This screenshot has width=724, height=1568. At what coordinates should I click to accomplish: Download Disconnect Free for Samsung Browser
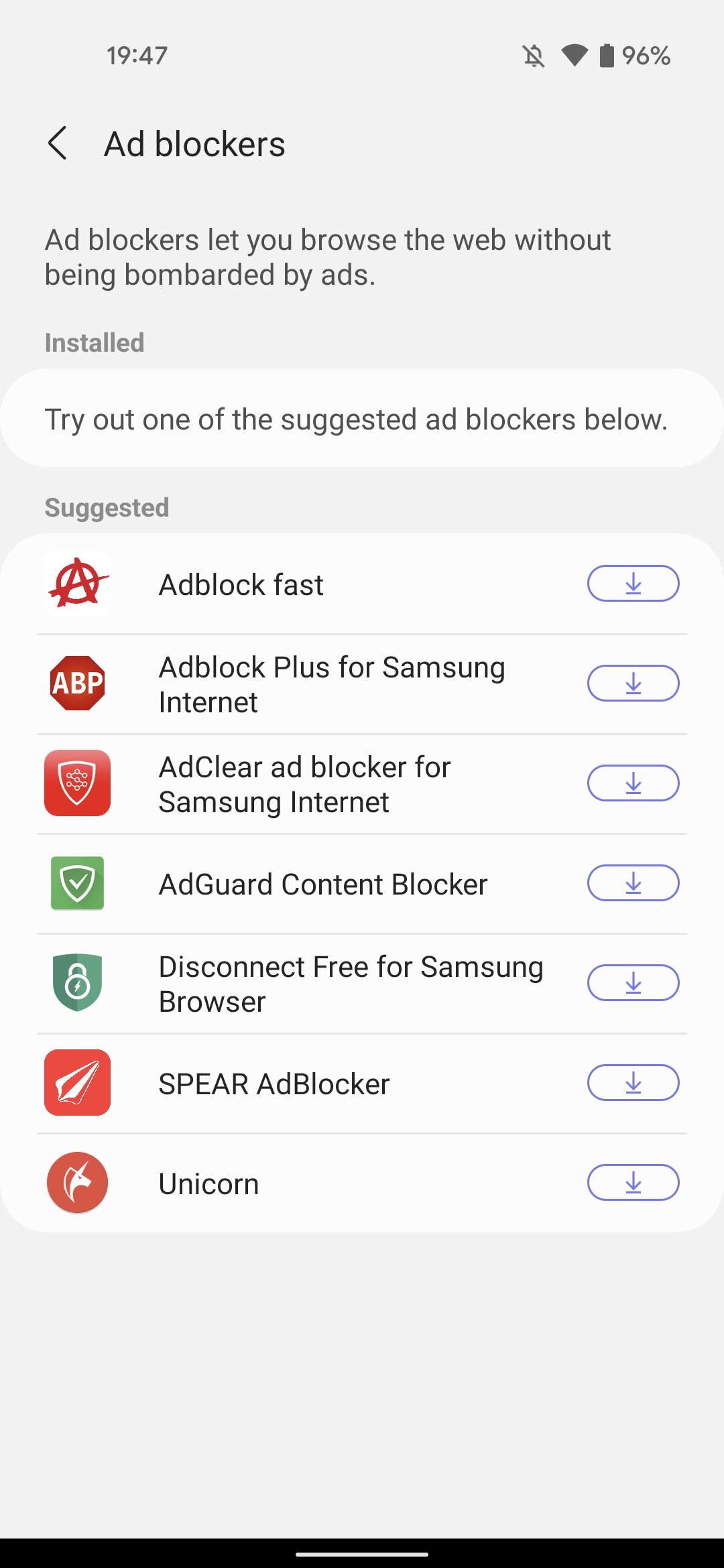tap(633, 983)
